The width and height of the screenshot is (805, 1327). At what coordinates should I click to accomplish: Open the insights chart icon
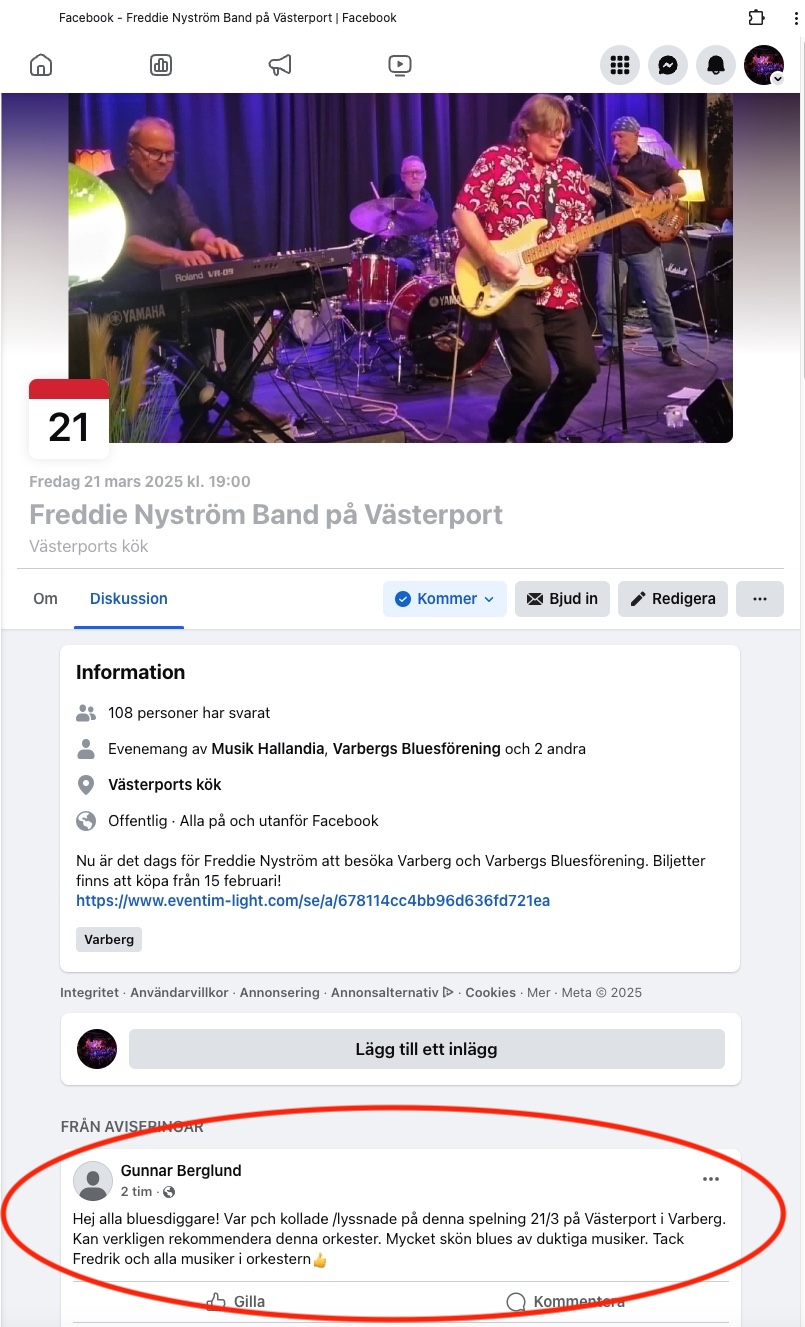(x=160, y=65)
